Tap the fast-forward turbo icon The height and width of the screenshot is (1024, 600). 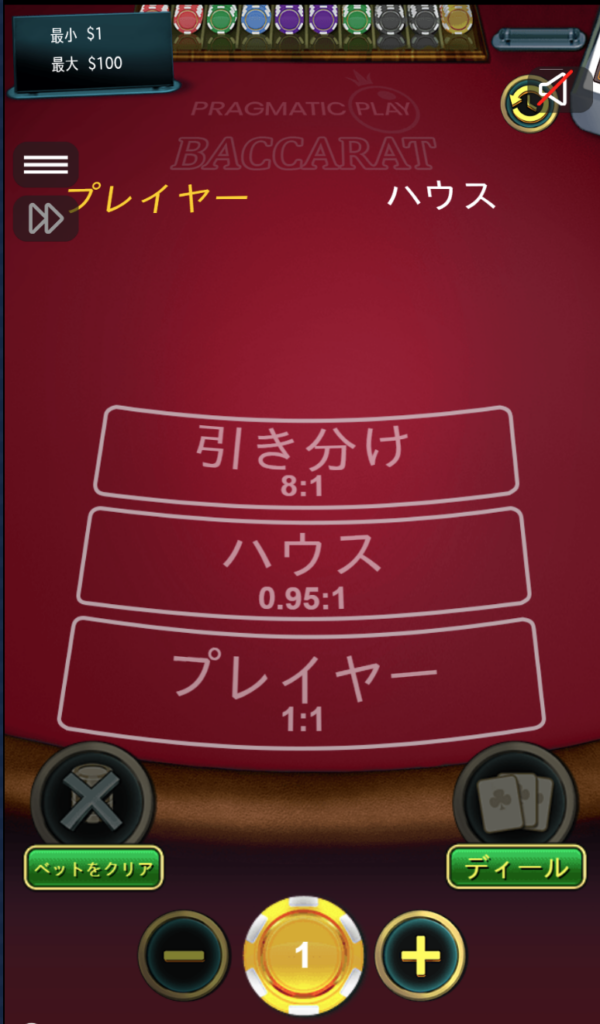point(45,218)
